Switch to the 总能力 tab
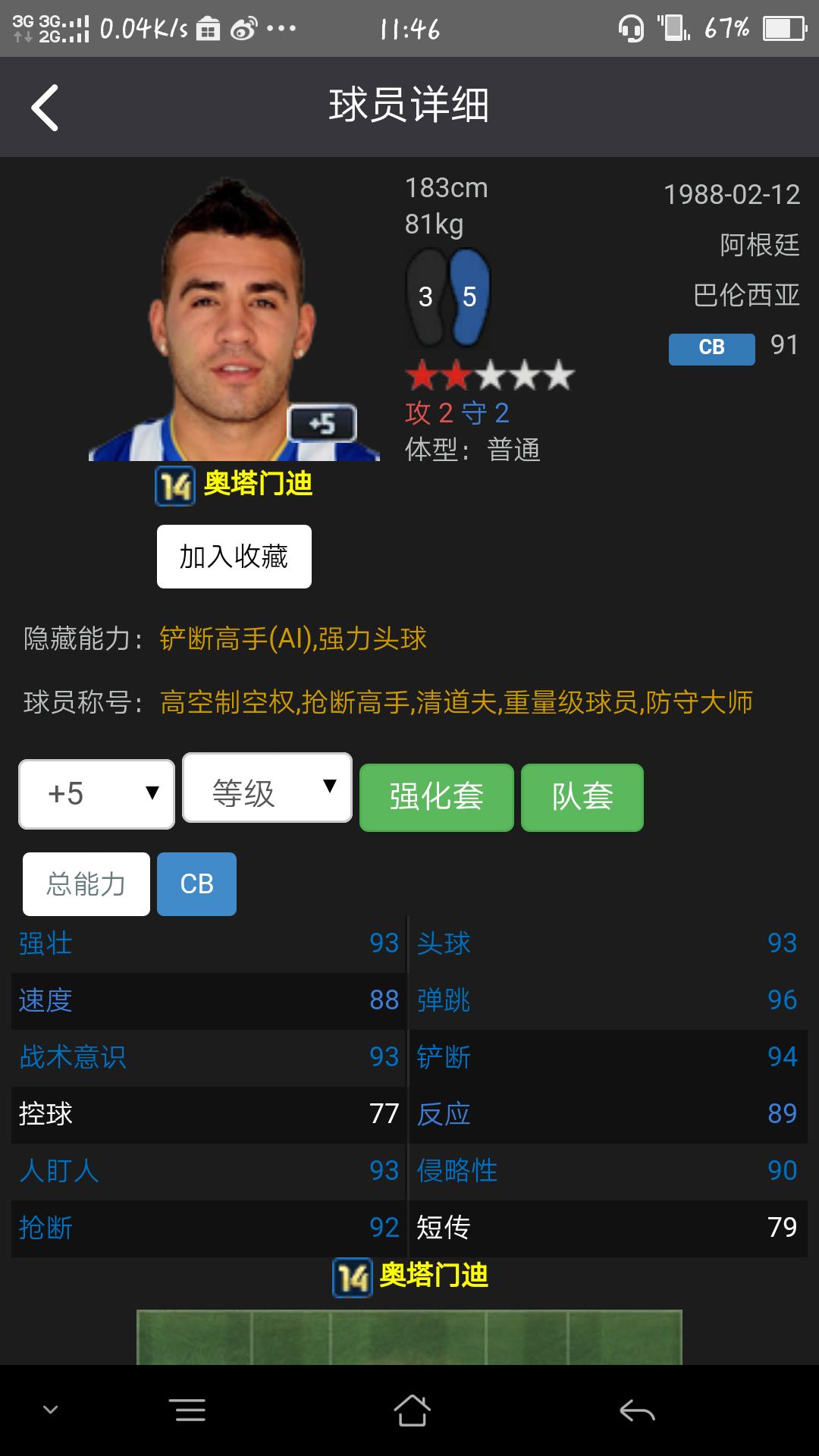The height and width of the screenshot is (1456, 819). (85, 883)
